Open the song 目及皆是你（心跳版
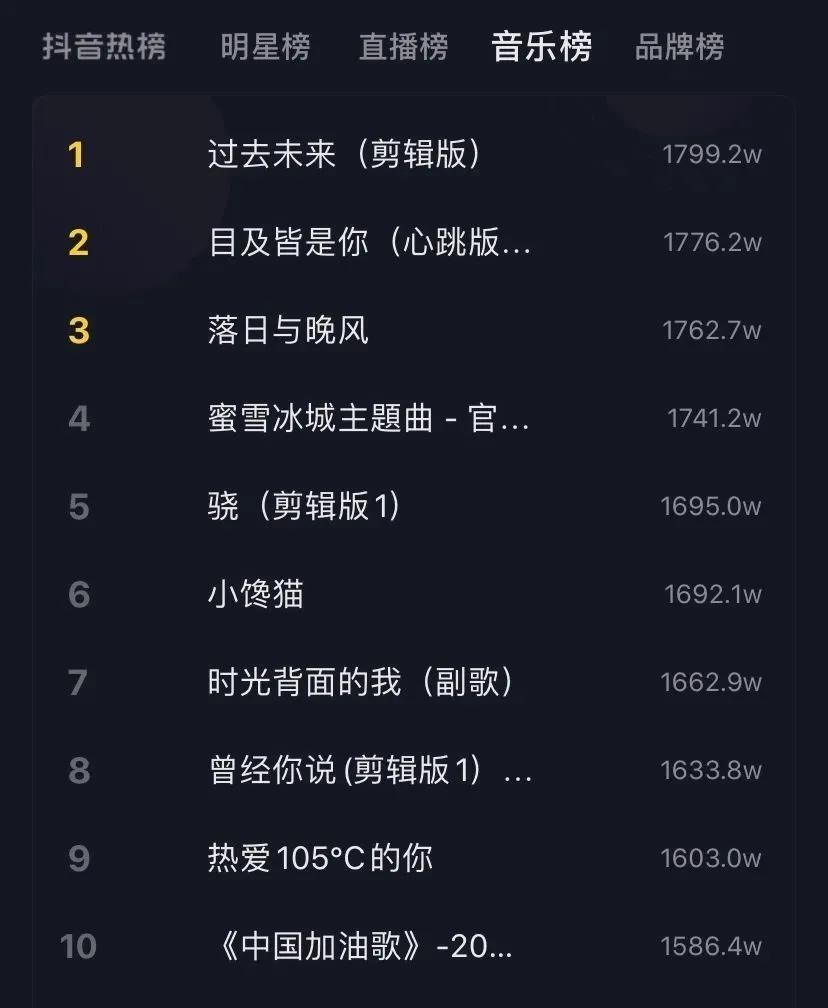 coord(369,243)
